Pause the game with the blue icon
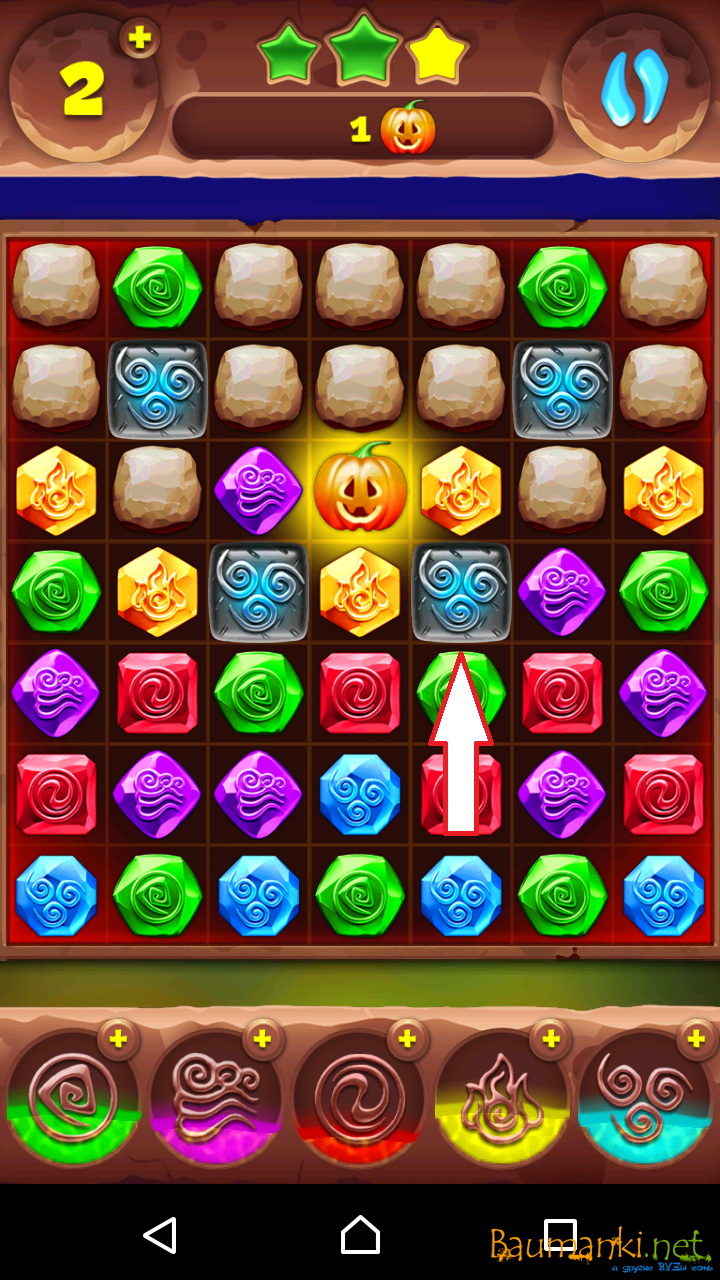This screenshot has height=1280, width=720. click(633, 88)
